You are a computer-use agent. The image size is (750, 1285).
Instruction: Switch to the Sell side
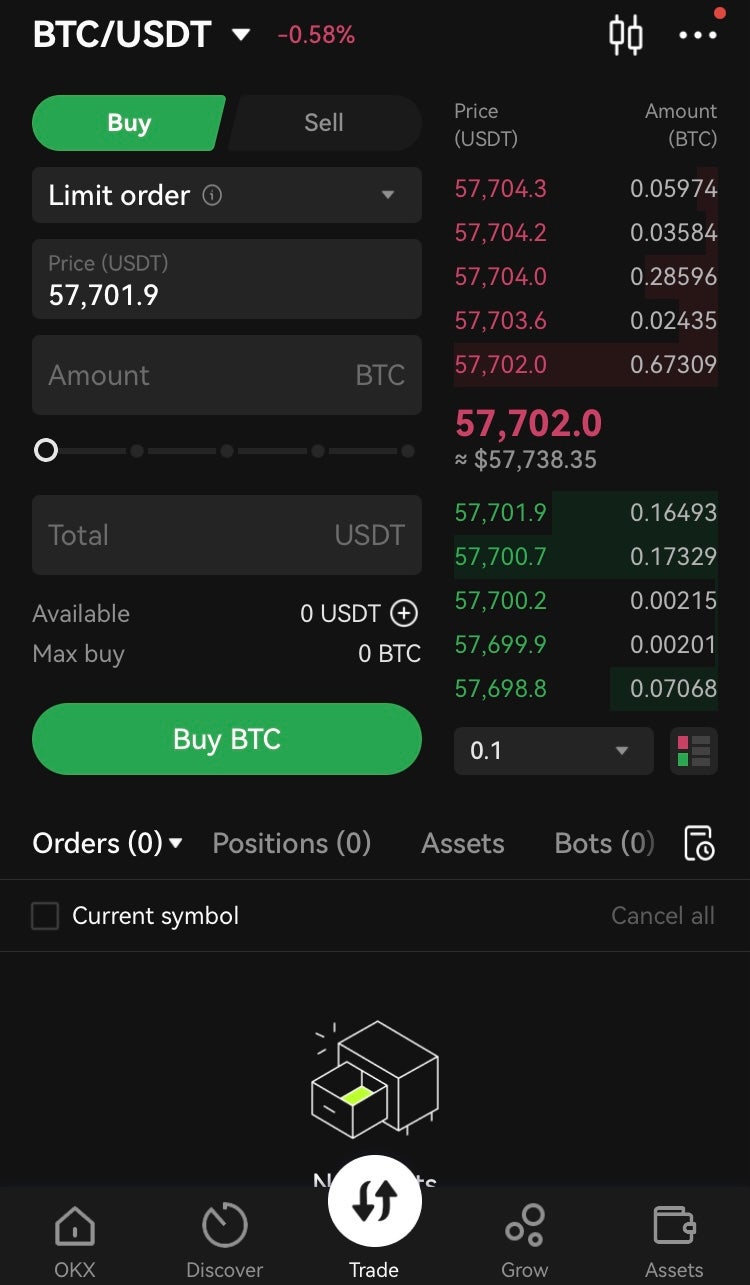(324, 123)
